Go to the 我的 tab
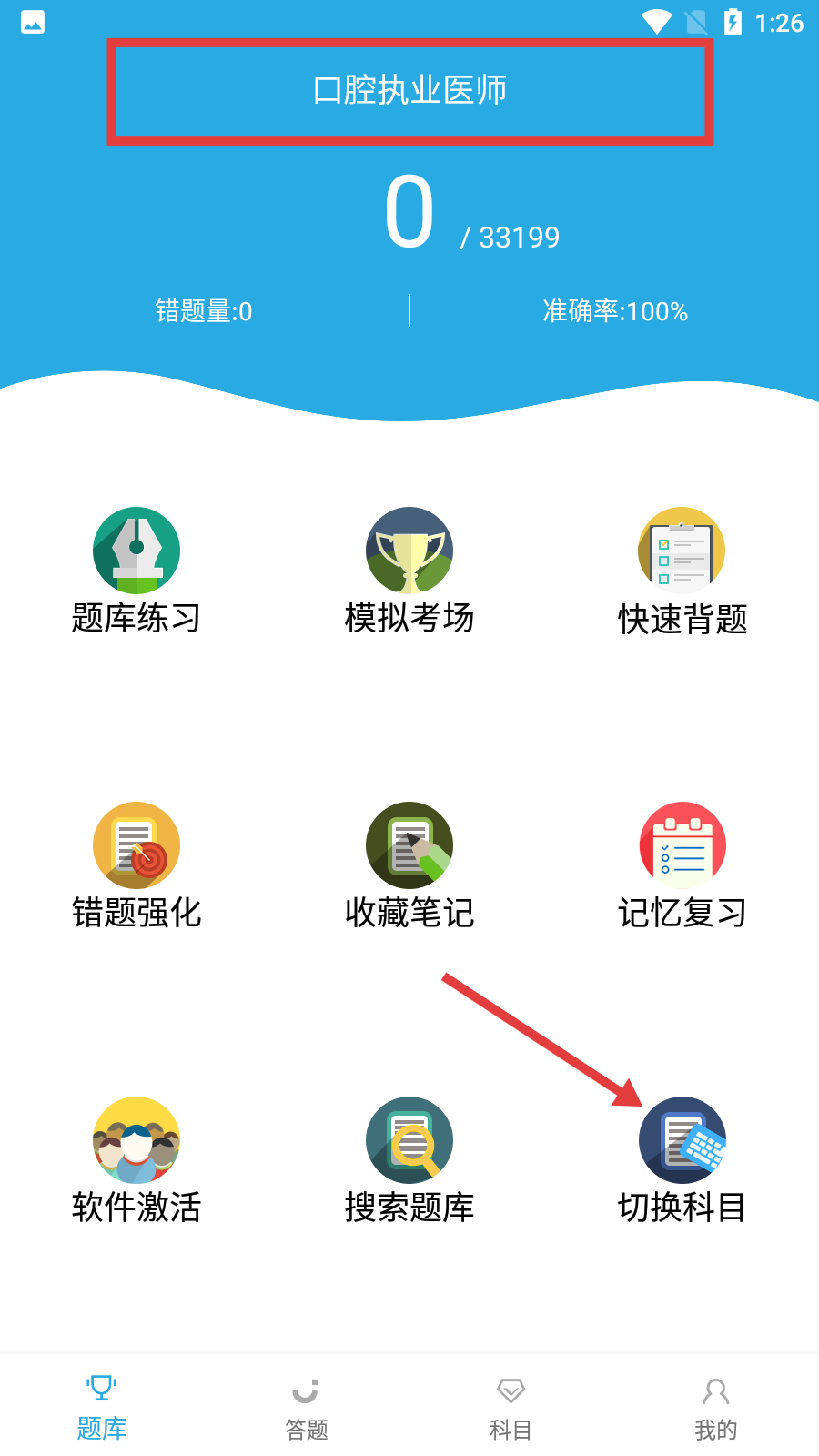This screenshot has height=1456, width=819. tap(716, 1407)
